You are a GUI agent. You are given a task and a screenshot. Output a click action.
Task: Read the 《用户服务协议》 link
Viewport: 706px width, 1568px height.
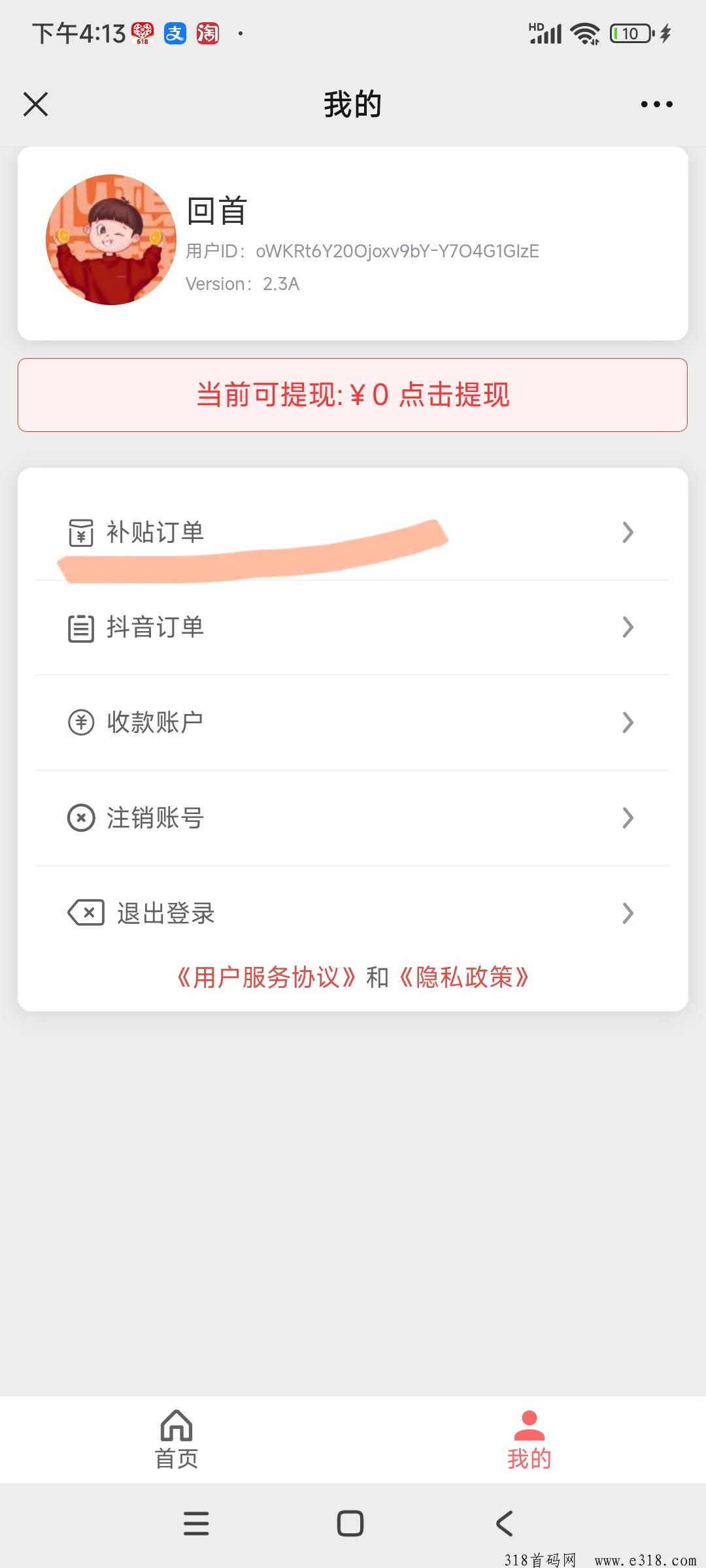point(267,977)
